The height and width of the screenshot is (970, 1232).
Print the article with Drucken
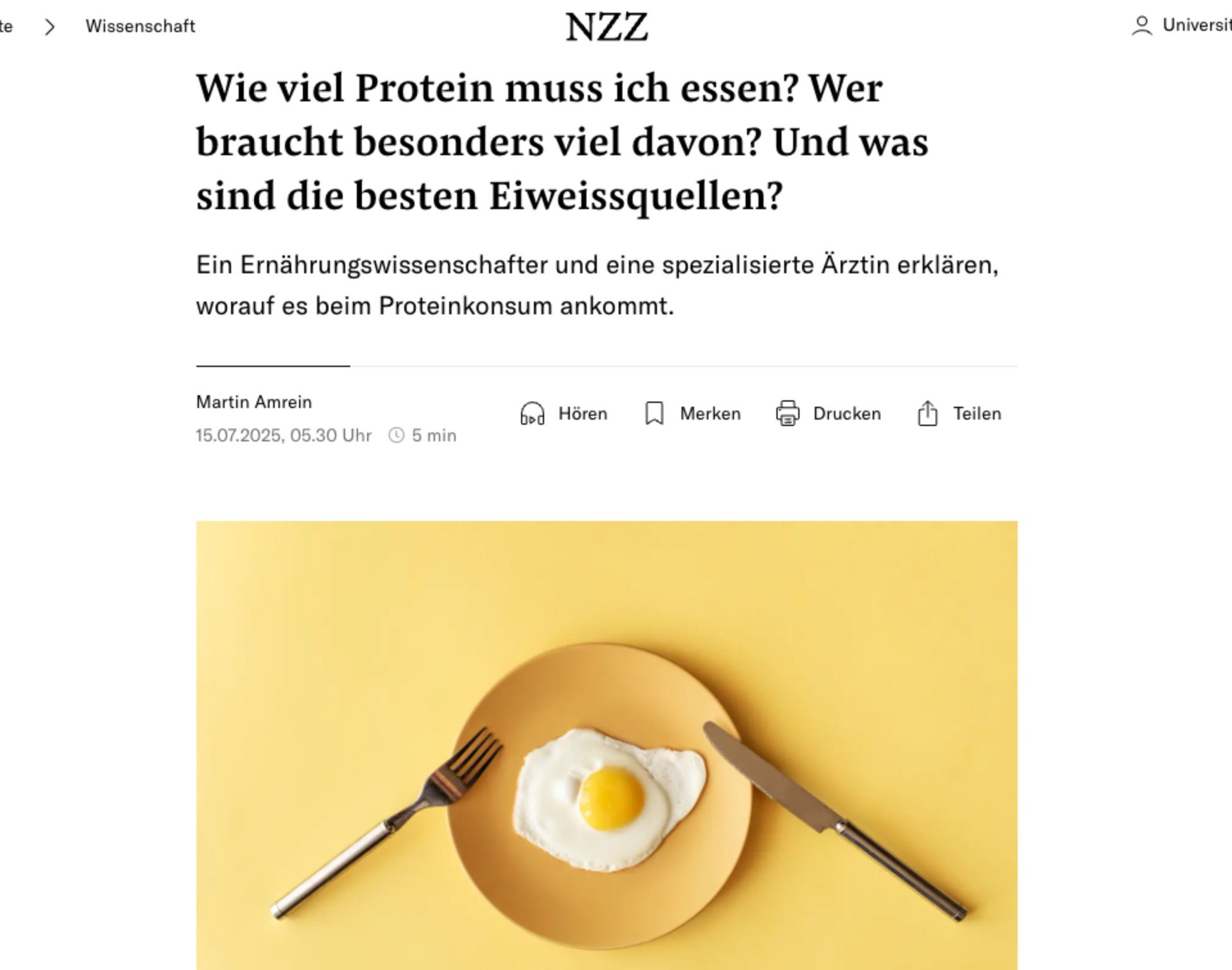828,414
